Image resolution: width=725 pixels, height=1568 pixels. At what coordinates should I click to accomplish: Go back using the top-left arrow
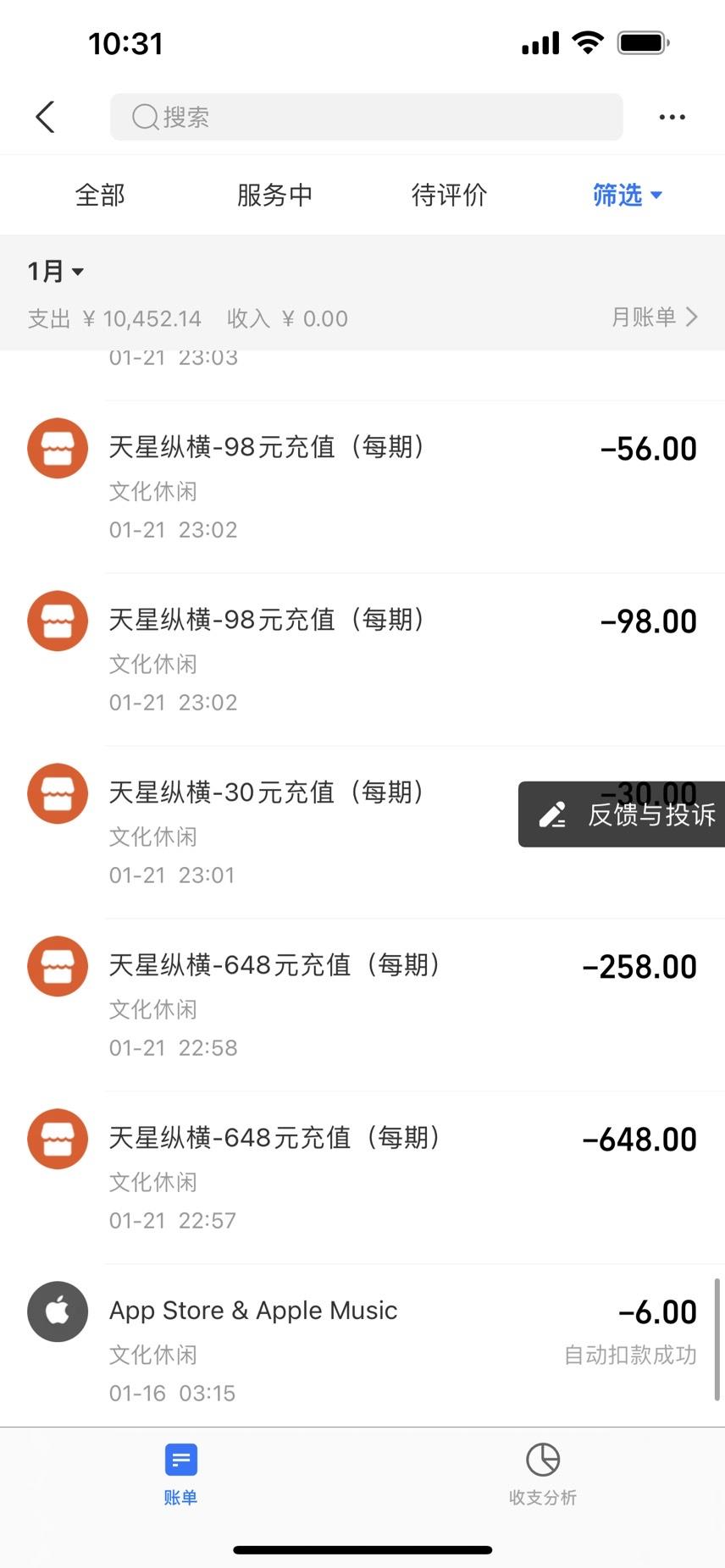[46, 117]
